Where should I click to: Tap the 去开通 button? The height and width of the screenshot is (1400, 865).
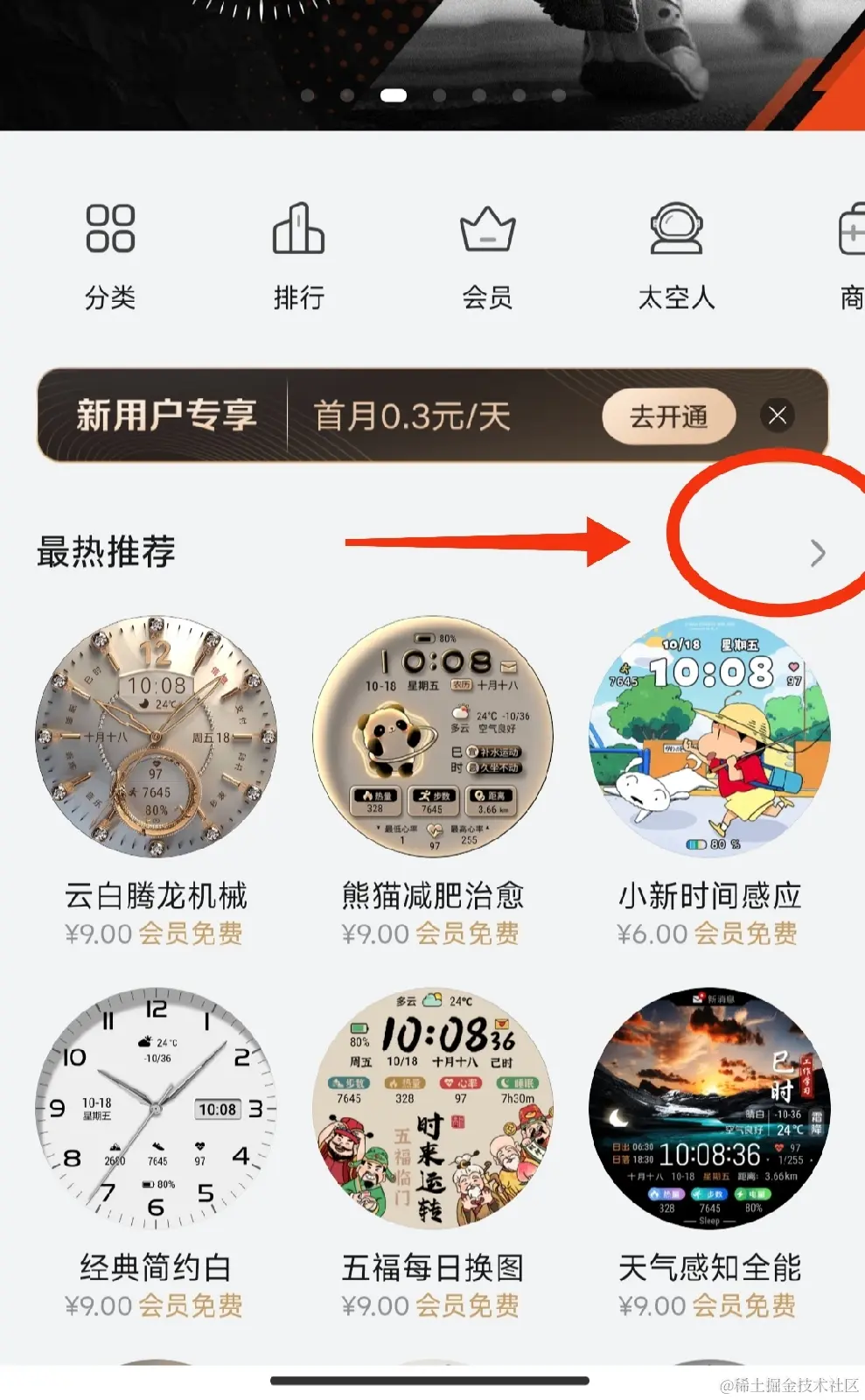pyautogui.click(x=668, y=416)
